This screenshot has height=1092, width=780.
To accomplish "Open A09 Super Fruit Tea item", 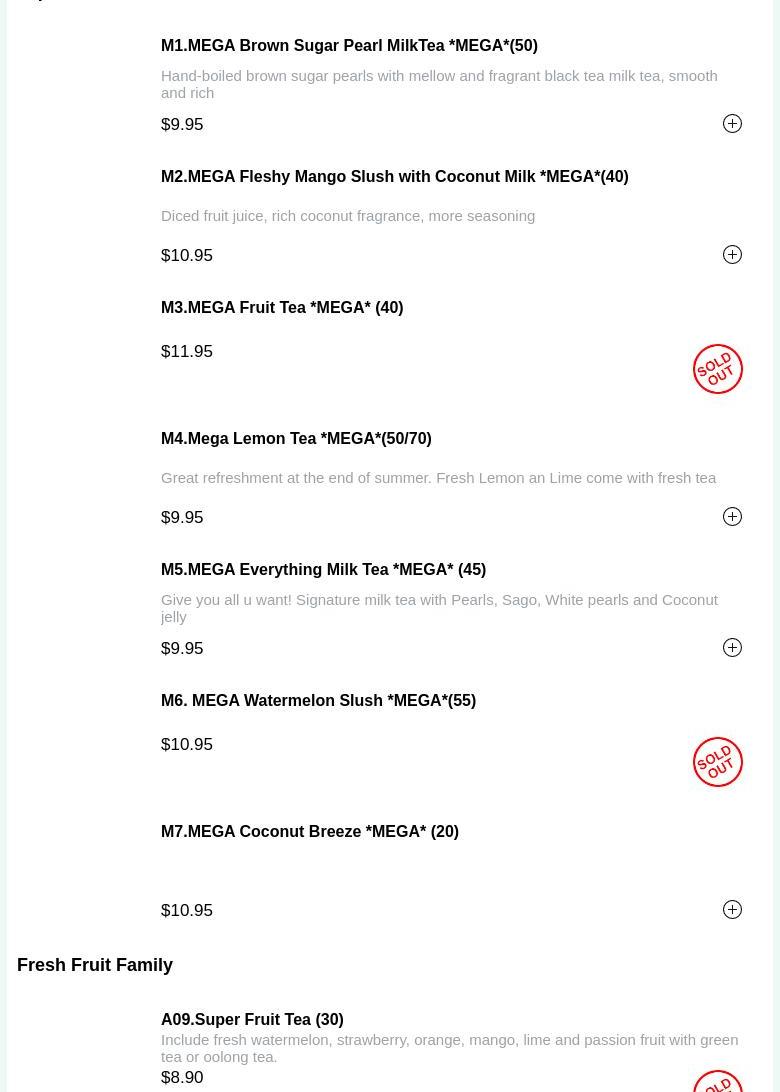I will tap(252, 1020).
